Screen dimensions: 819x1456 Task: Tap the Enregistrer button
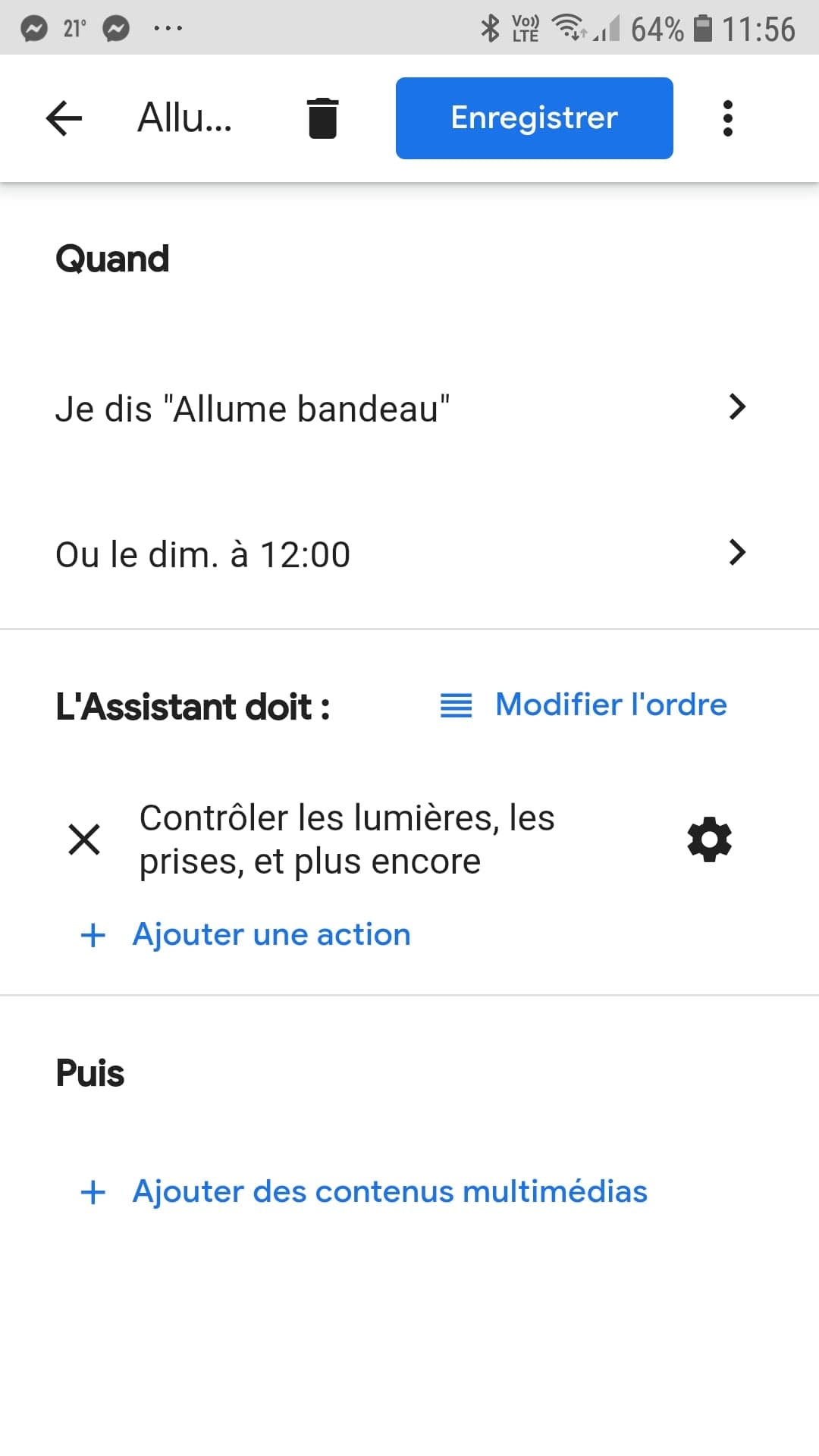click(535, 118)
